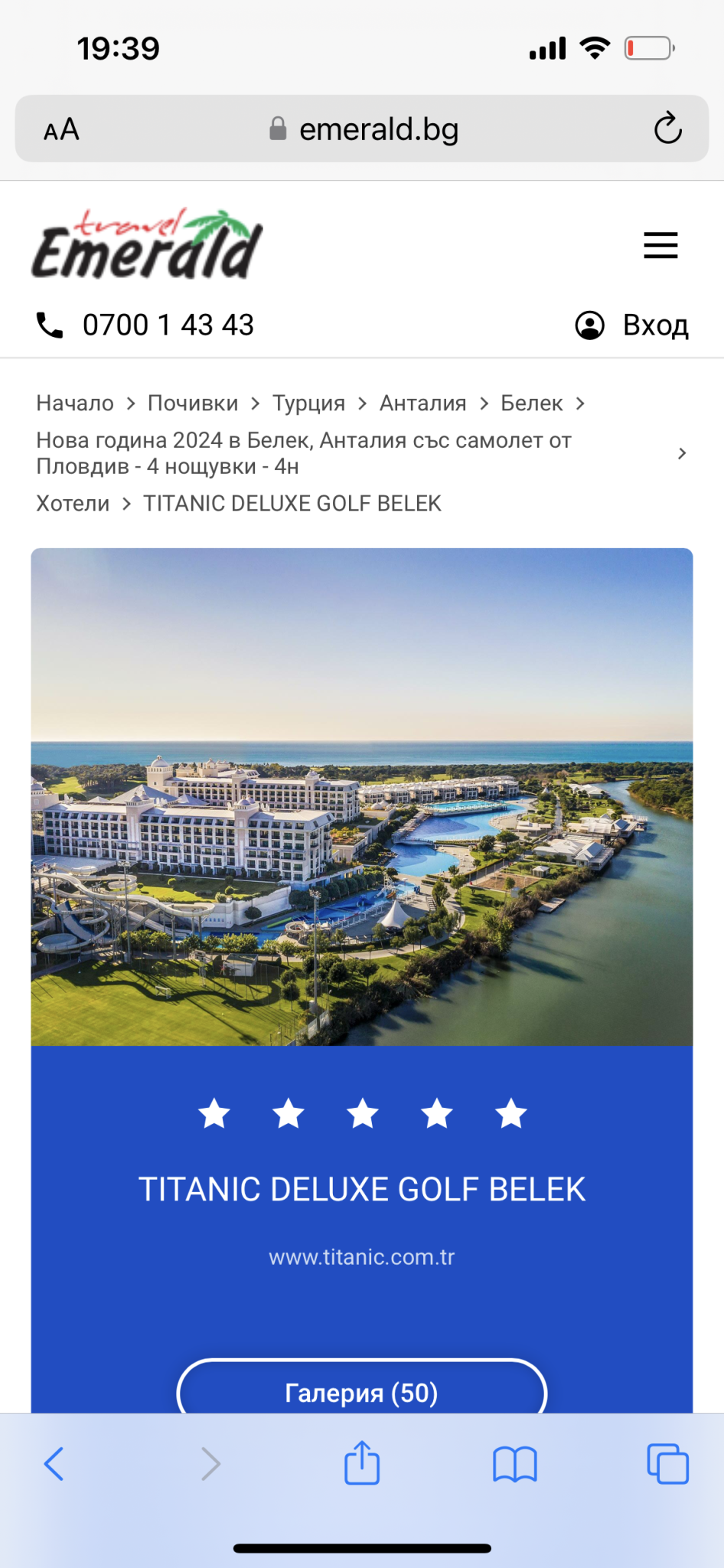Open Safari bookmarks

[x=515, y=1464]
